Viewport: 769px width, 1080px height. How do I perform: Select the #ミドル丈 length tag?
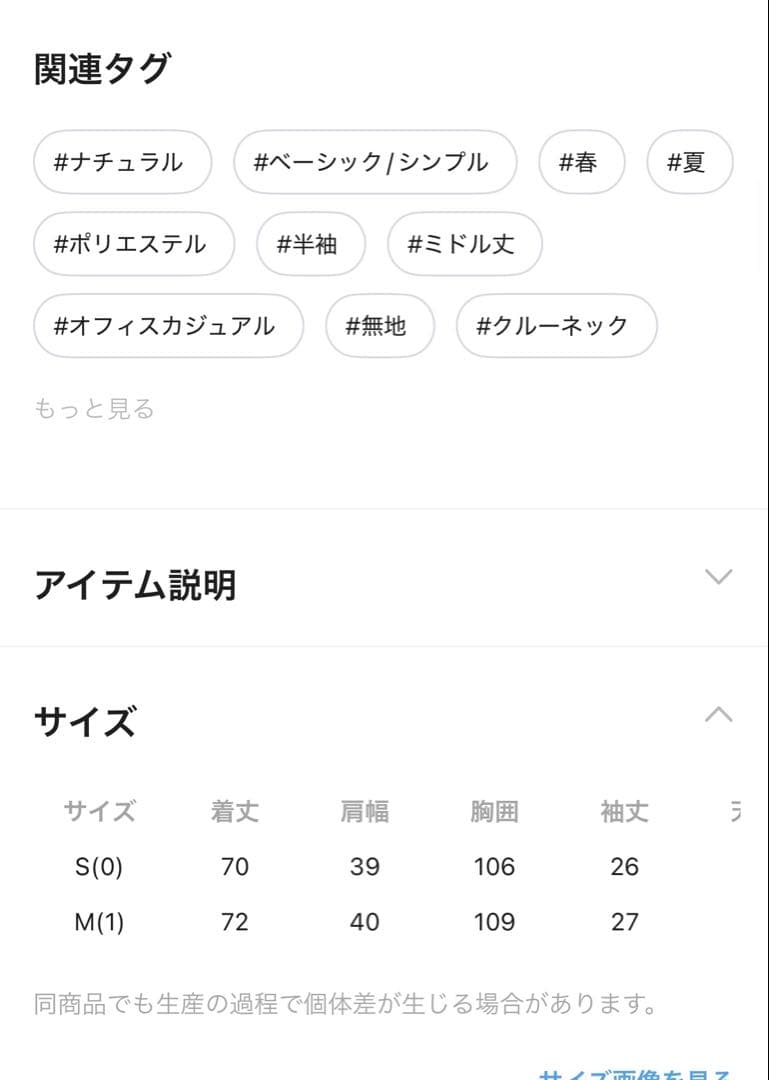462,244
